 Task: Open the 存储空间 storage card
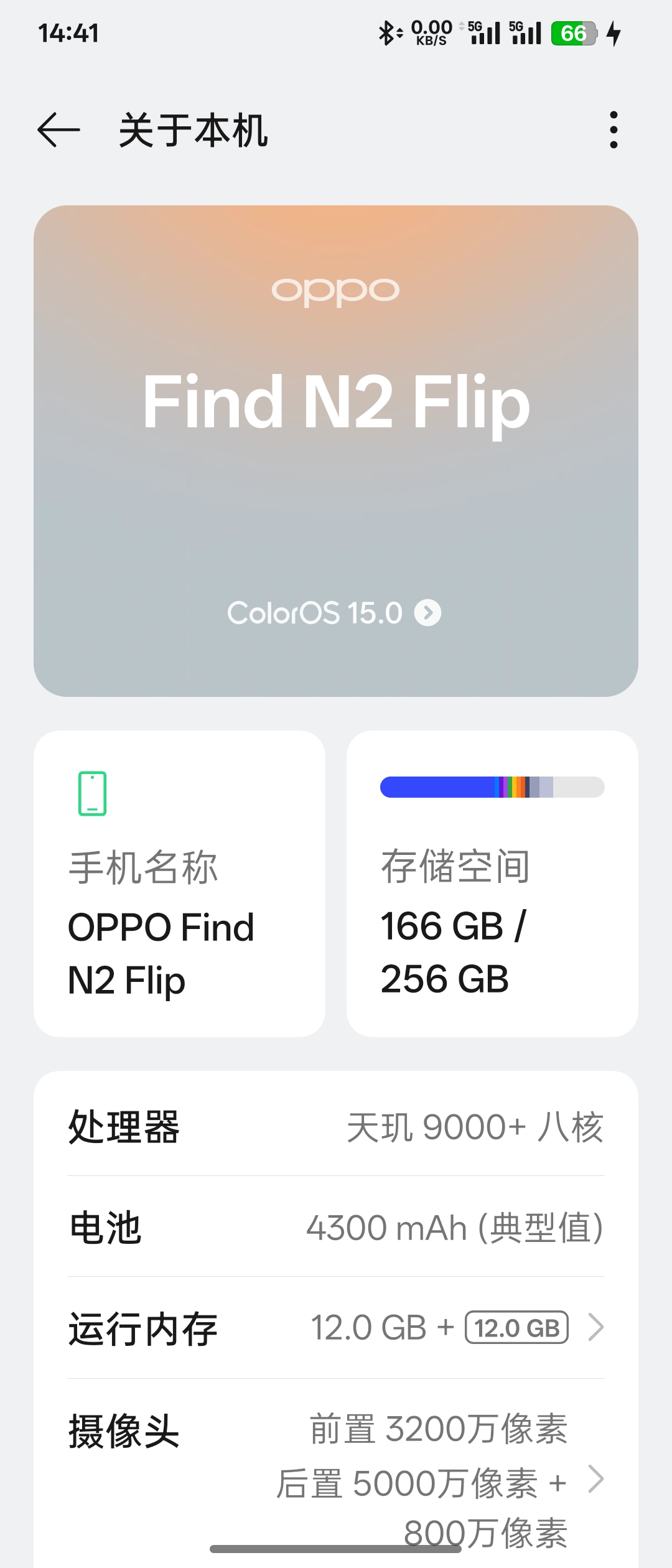point(492,884)
